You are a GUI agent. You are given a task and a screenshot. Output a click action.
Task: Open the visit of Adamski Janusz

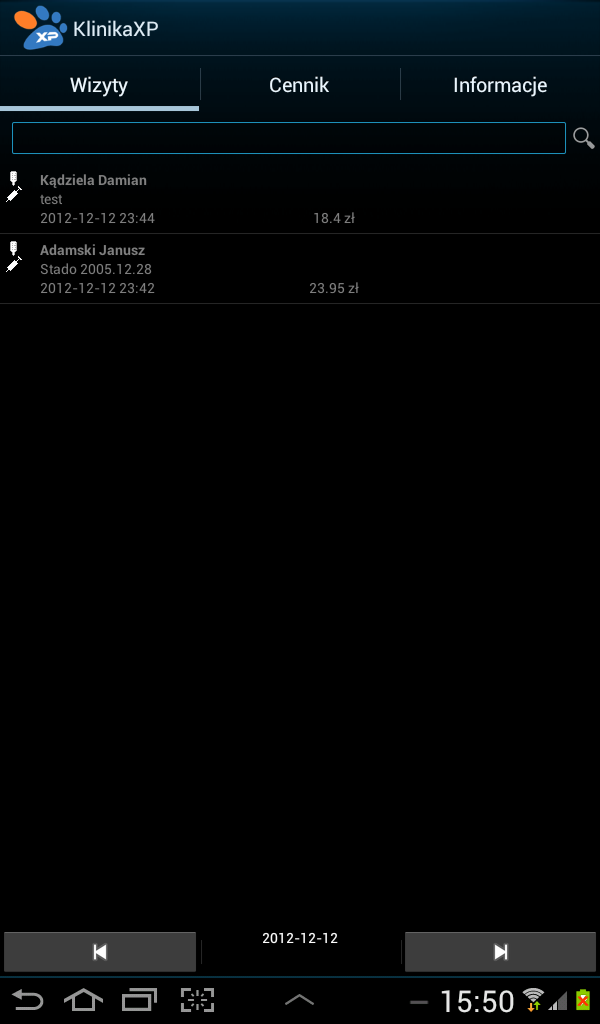(x=300, y=269)
